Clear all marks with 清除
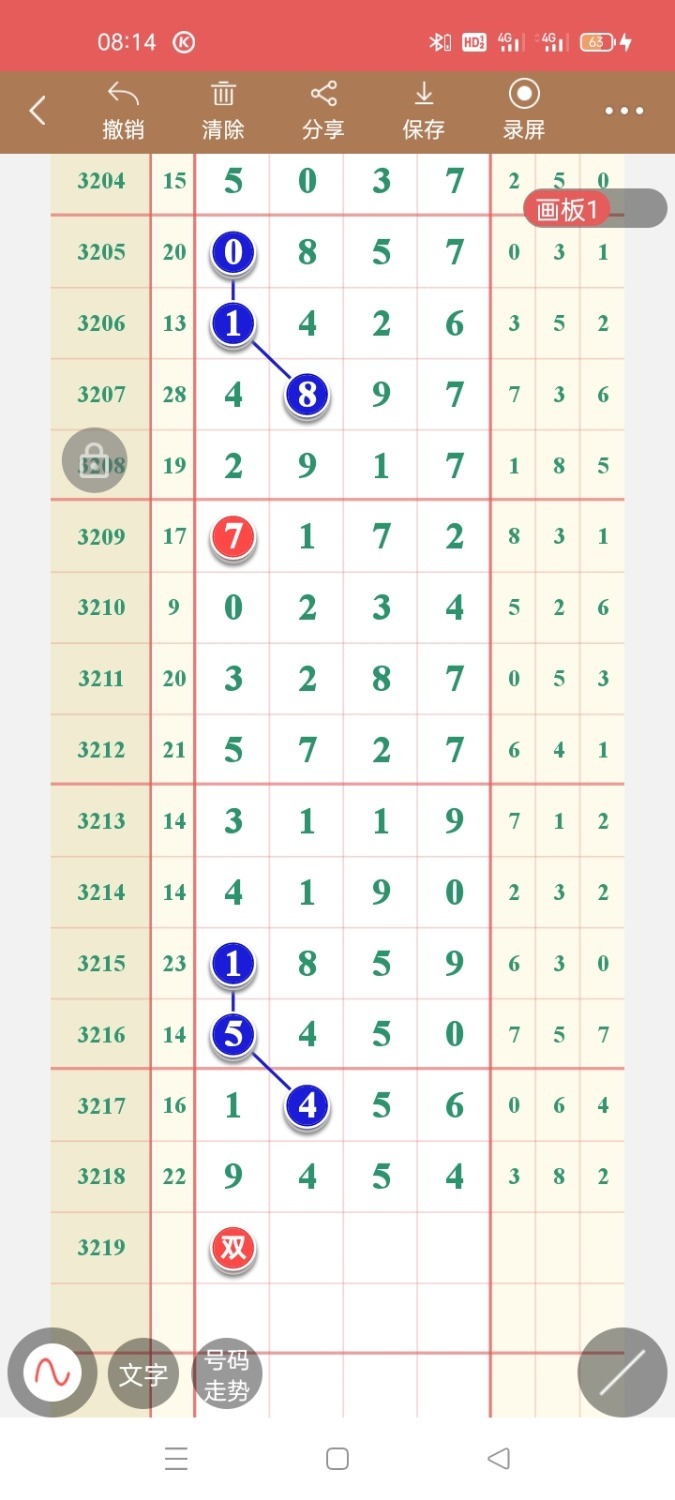 coord(223,111)
